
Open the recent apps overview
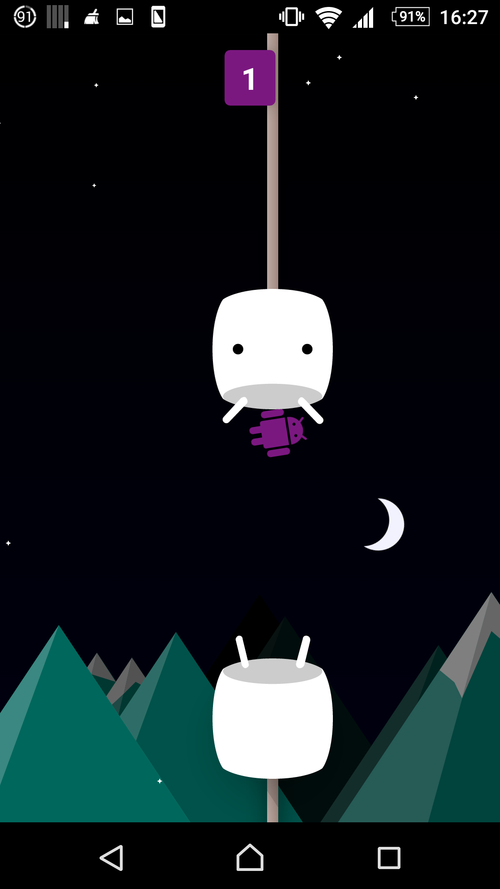389,857
